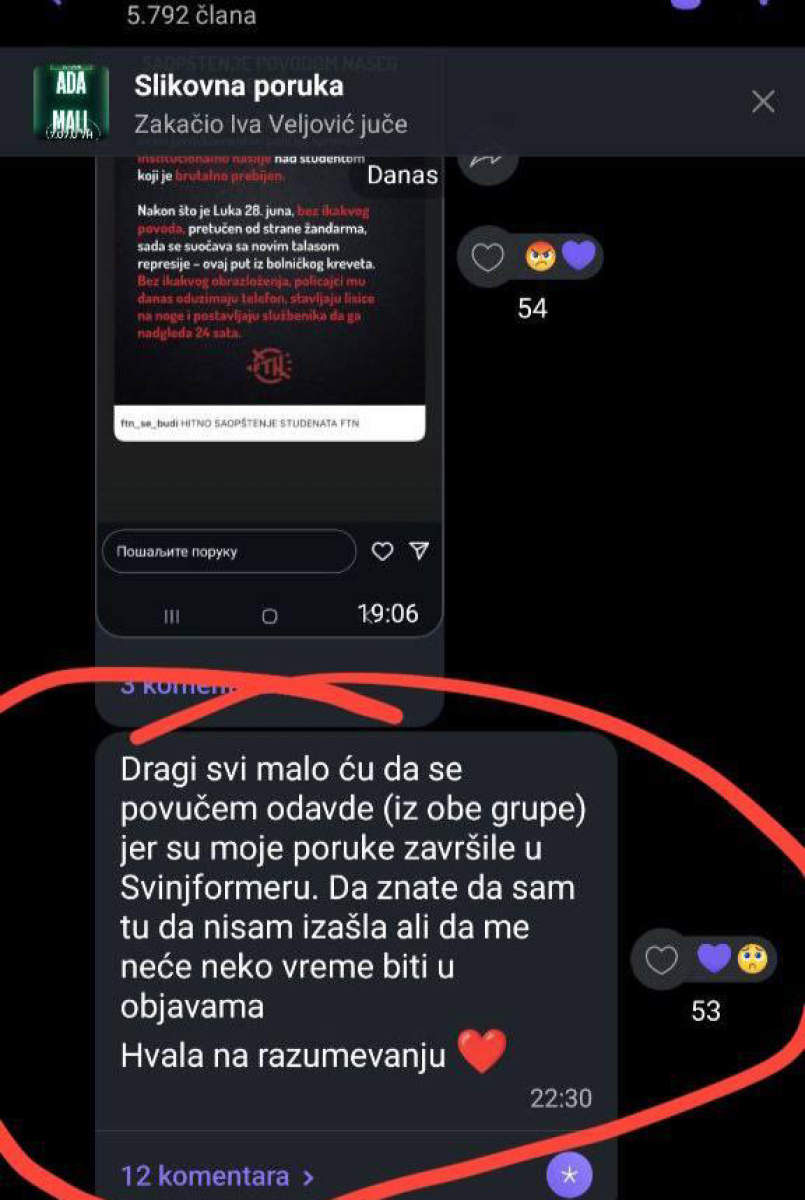The width and height of the screenshot is (805, 1200).
Task: Like the image message with 54 reactions
Action: (488, 259)
